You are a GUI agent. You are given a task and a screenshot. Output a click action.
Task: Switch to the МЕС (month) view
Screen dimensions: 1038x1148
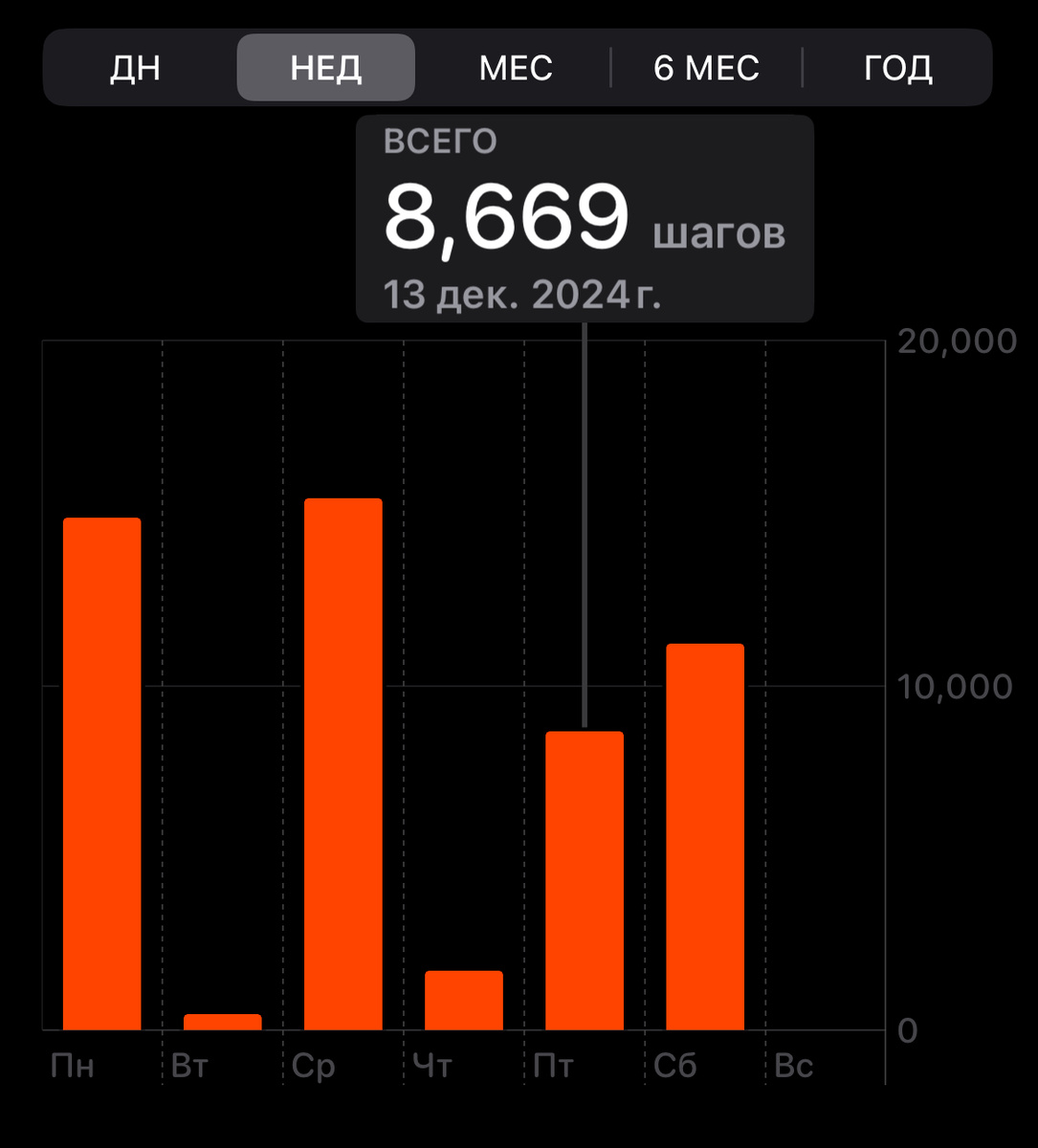(516, 68)
